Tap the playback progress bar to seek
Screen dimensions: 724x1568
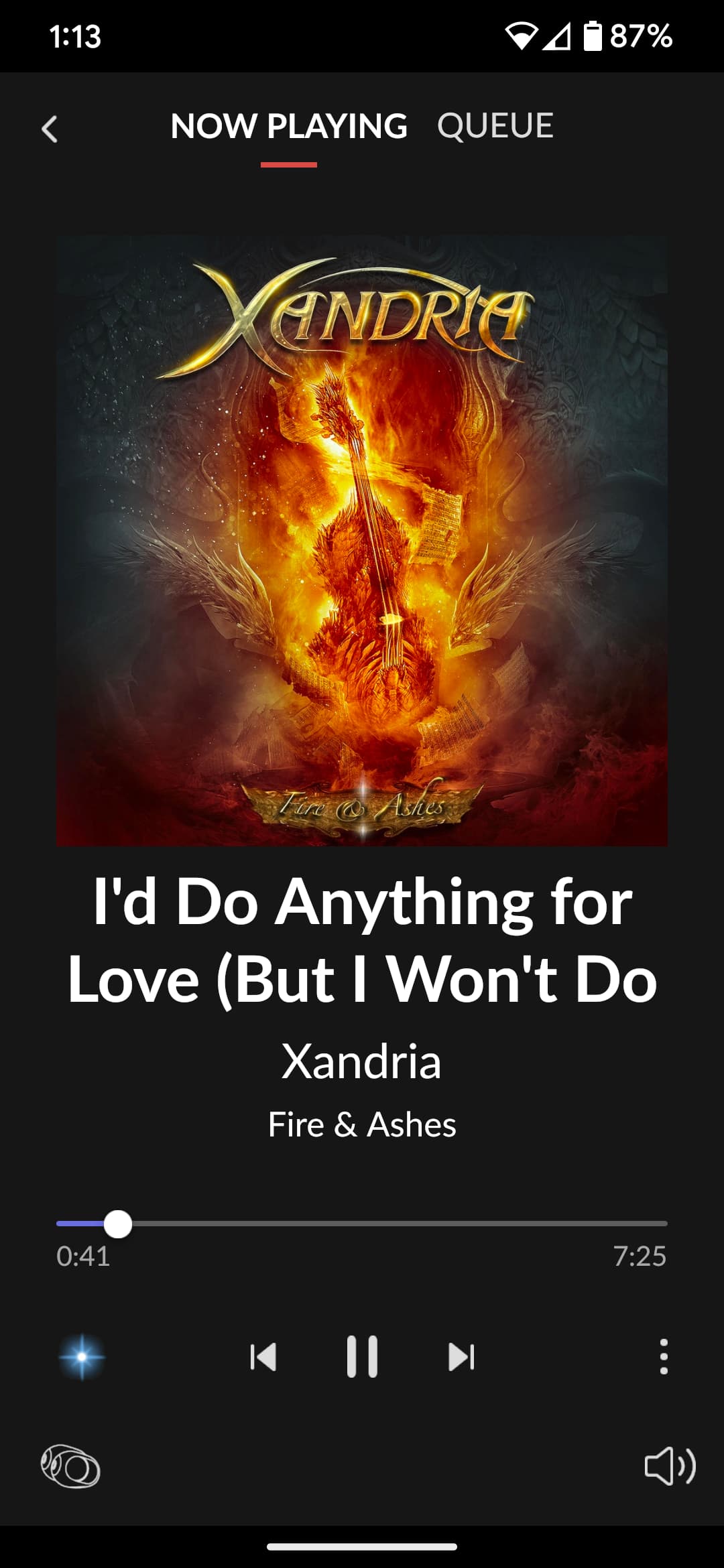[362, 1224]
